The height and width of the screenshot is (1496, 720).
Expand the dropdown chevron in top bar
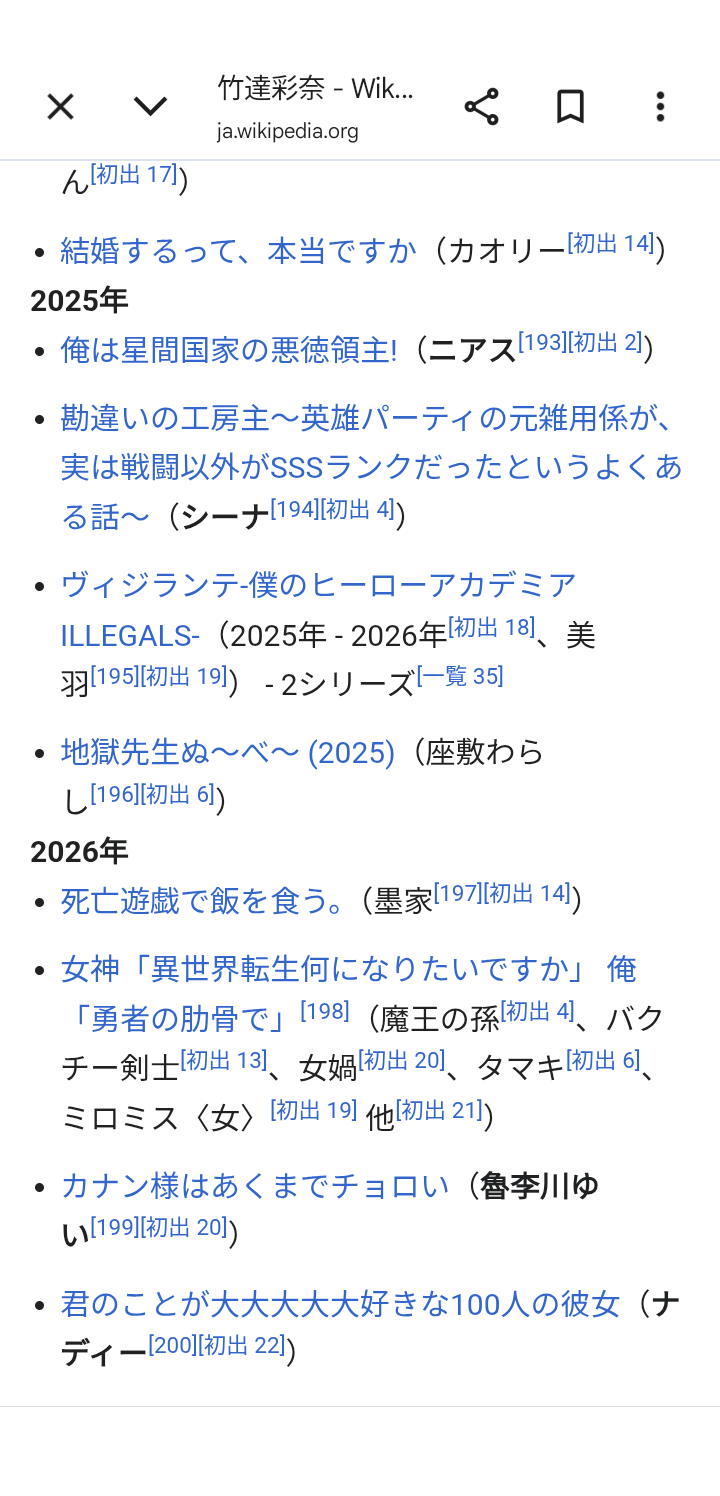[150, 106]
